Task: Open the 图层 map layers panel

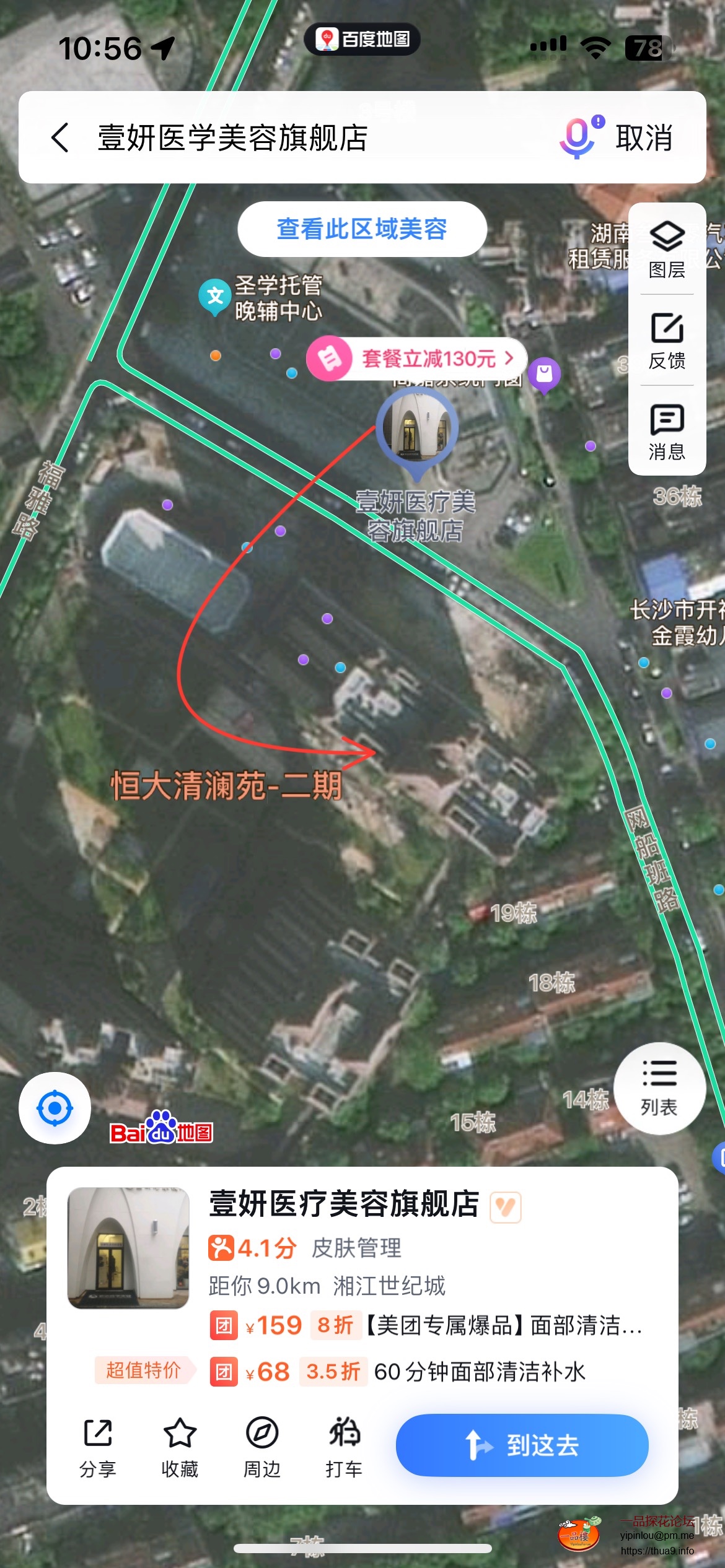Action: [667, 249]
